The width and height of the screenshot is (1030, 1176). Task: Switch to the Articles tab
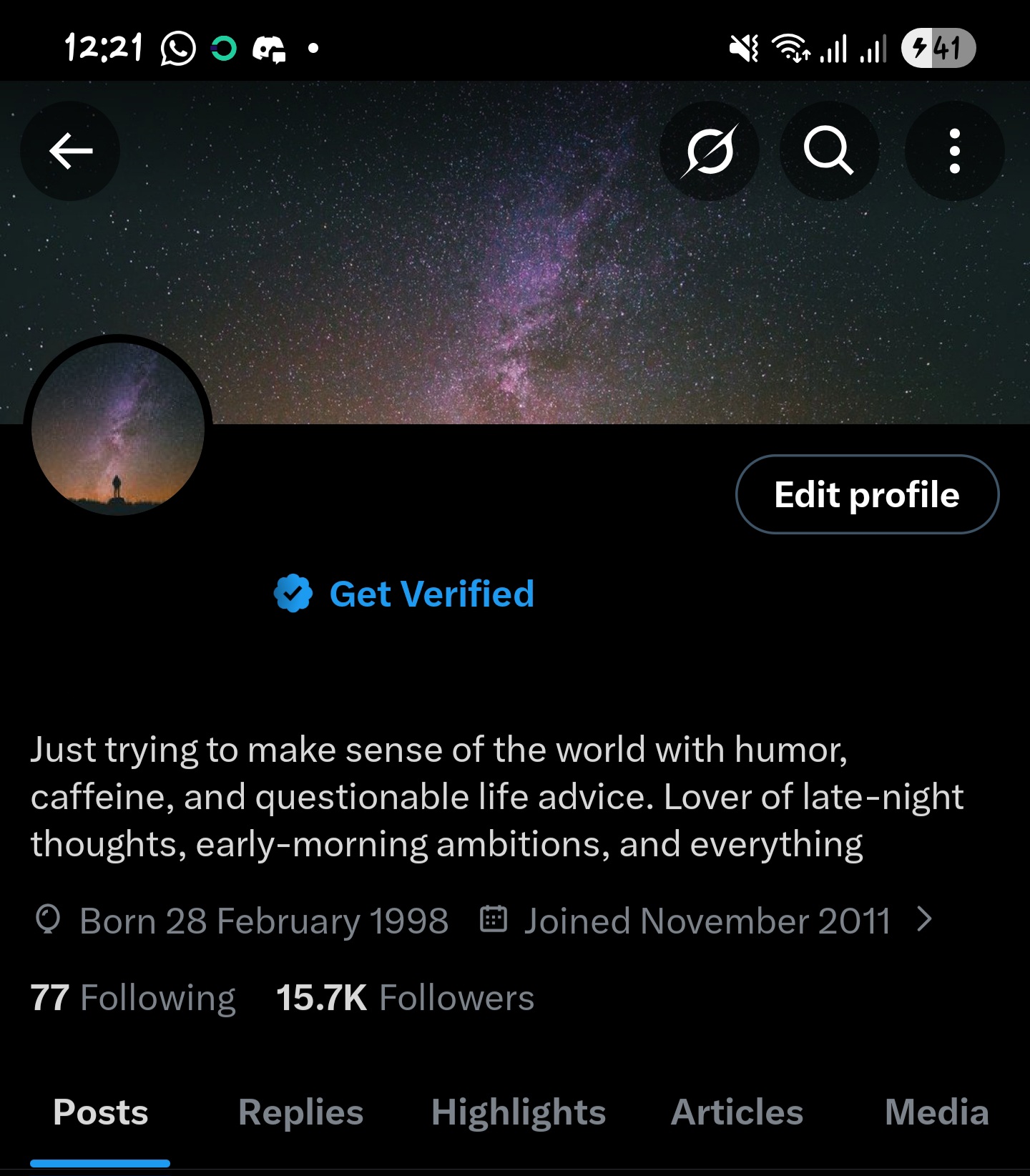tap(737, 1112)
